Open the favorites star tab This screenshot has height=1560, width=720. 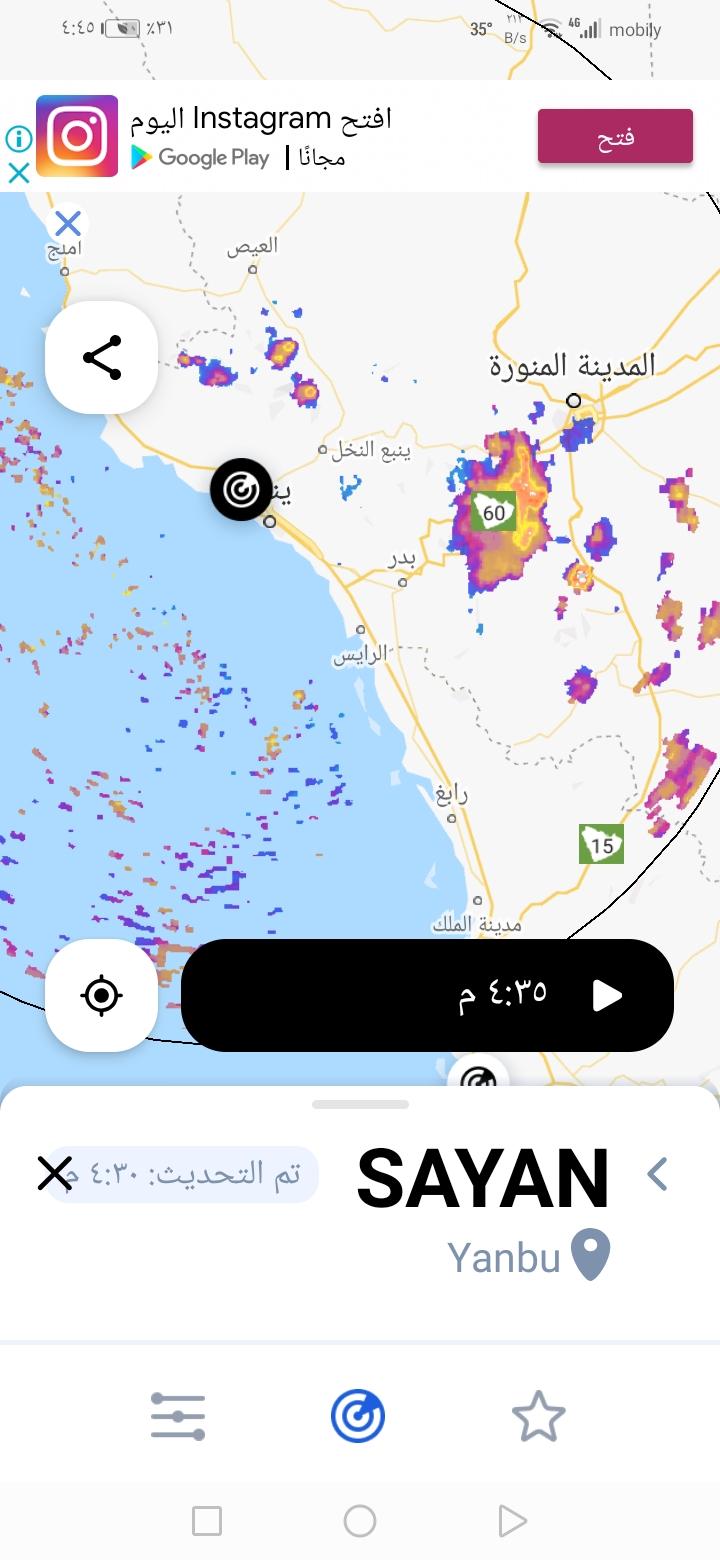click(x=538, y=1416)
